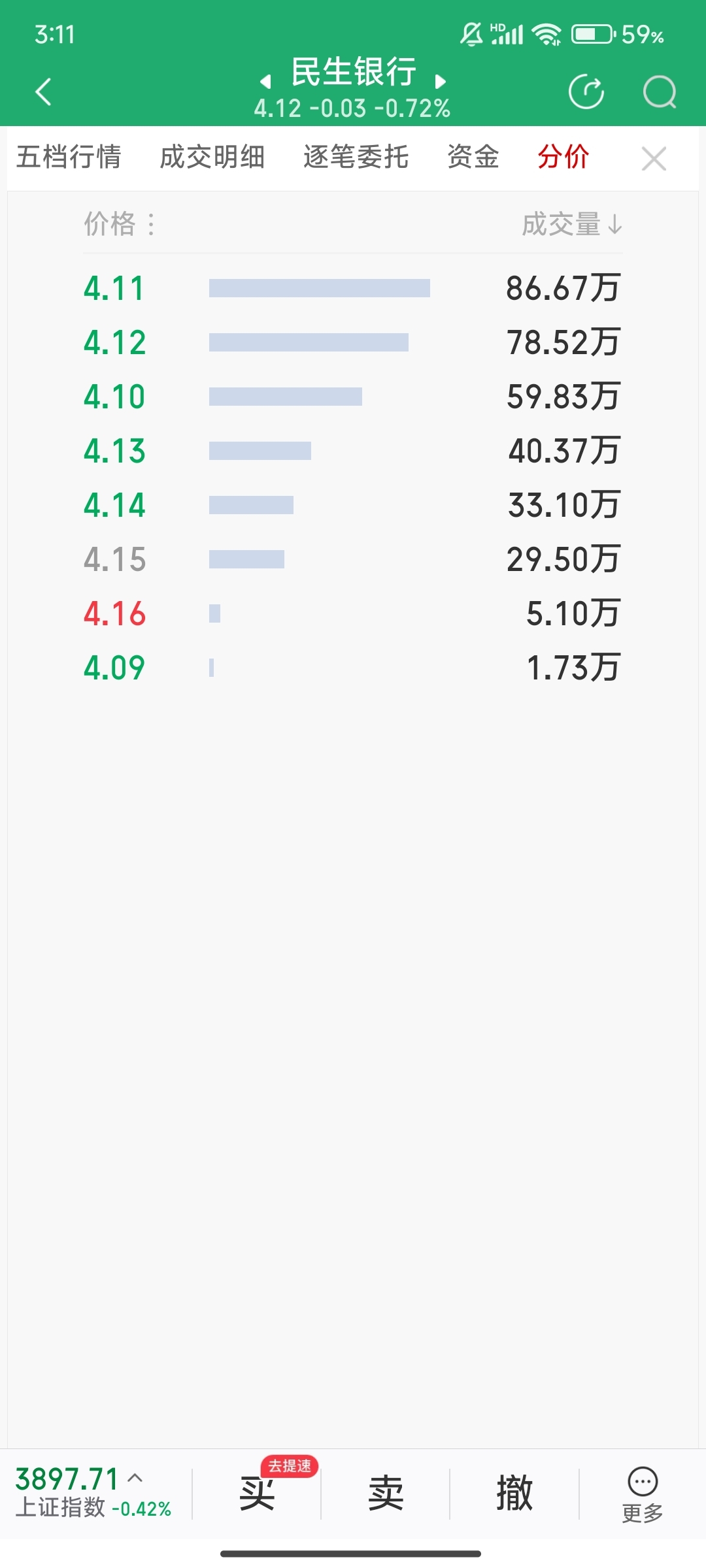This screenshot has width=706, height=1568.
Task: Switch to the previous stock with left arrow
Action: point(265,82)
